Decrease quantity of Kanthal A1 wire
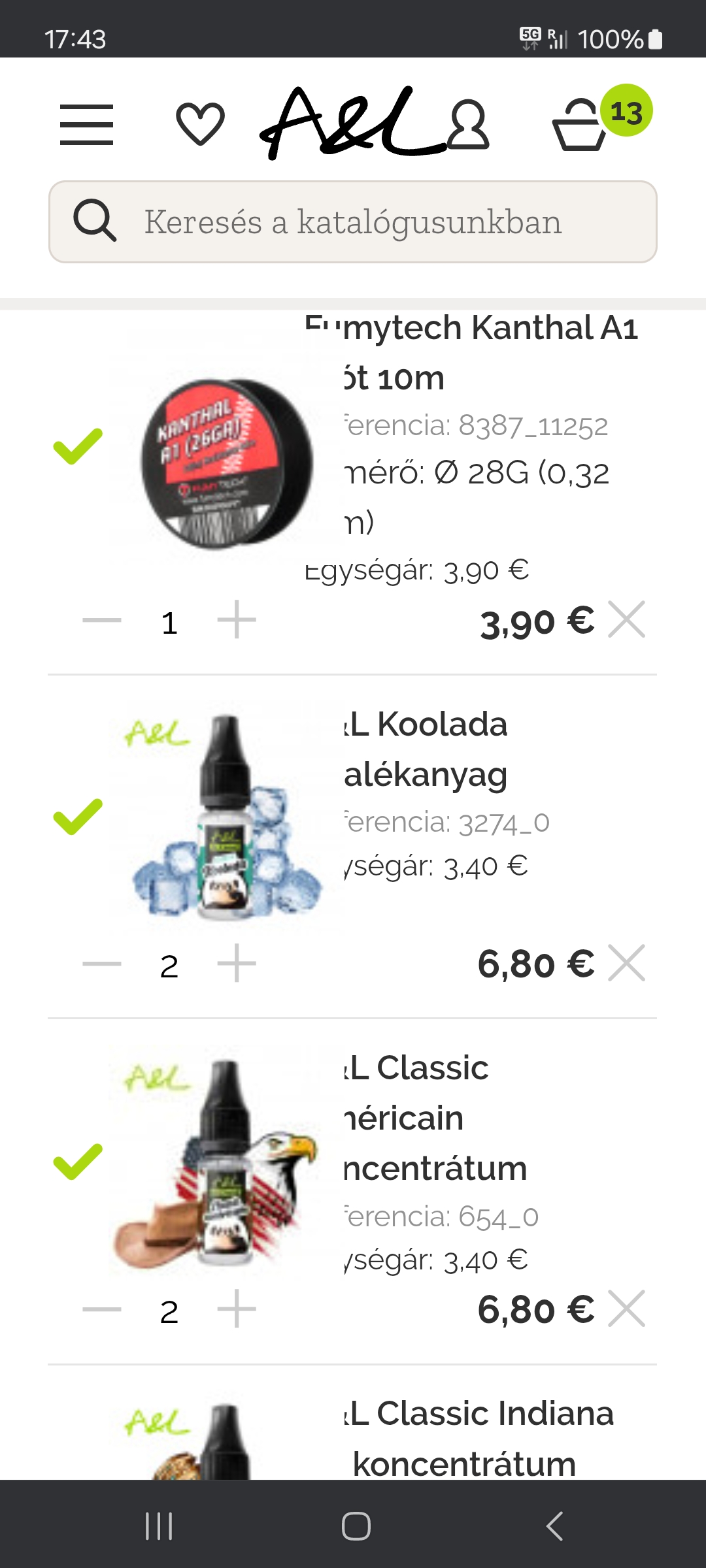This screenshot has height=1568, width=706. 102,620
